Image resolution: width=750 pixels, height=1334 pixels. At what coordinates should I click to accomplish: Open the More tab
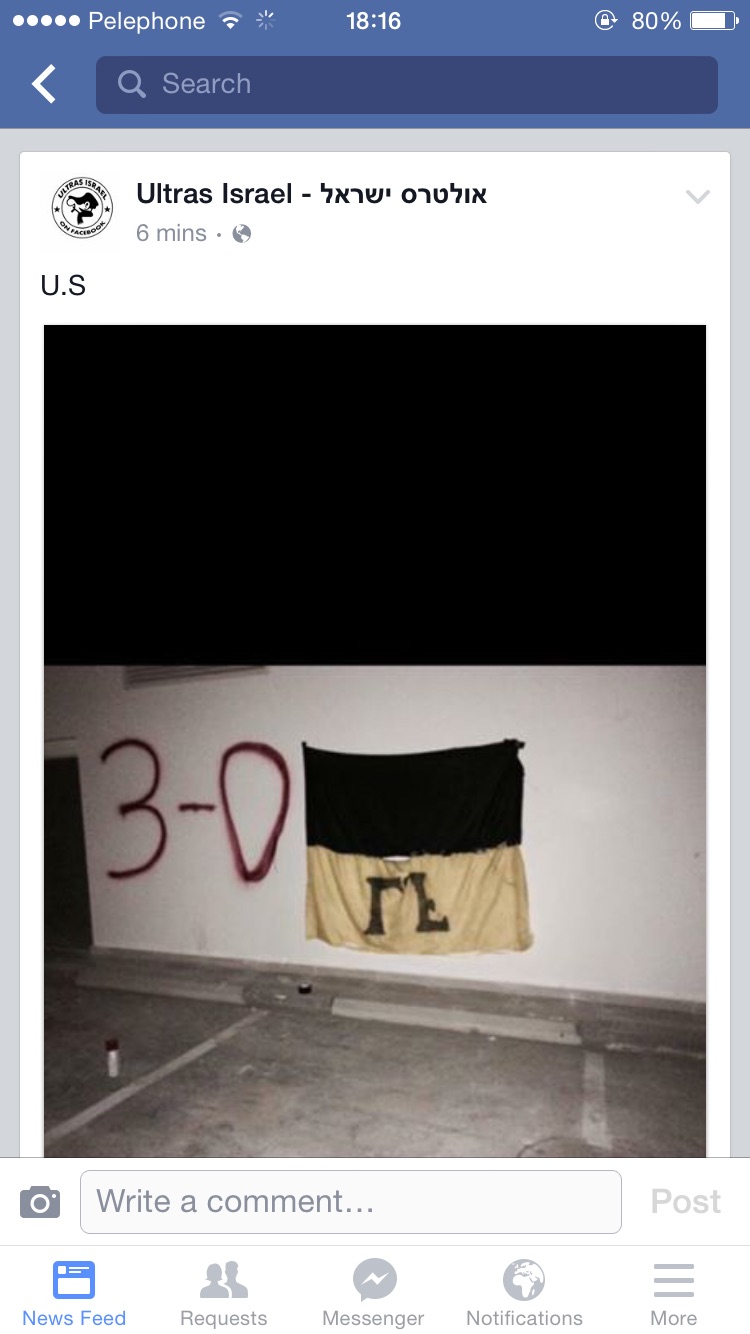pos(674,1292)
